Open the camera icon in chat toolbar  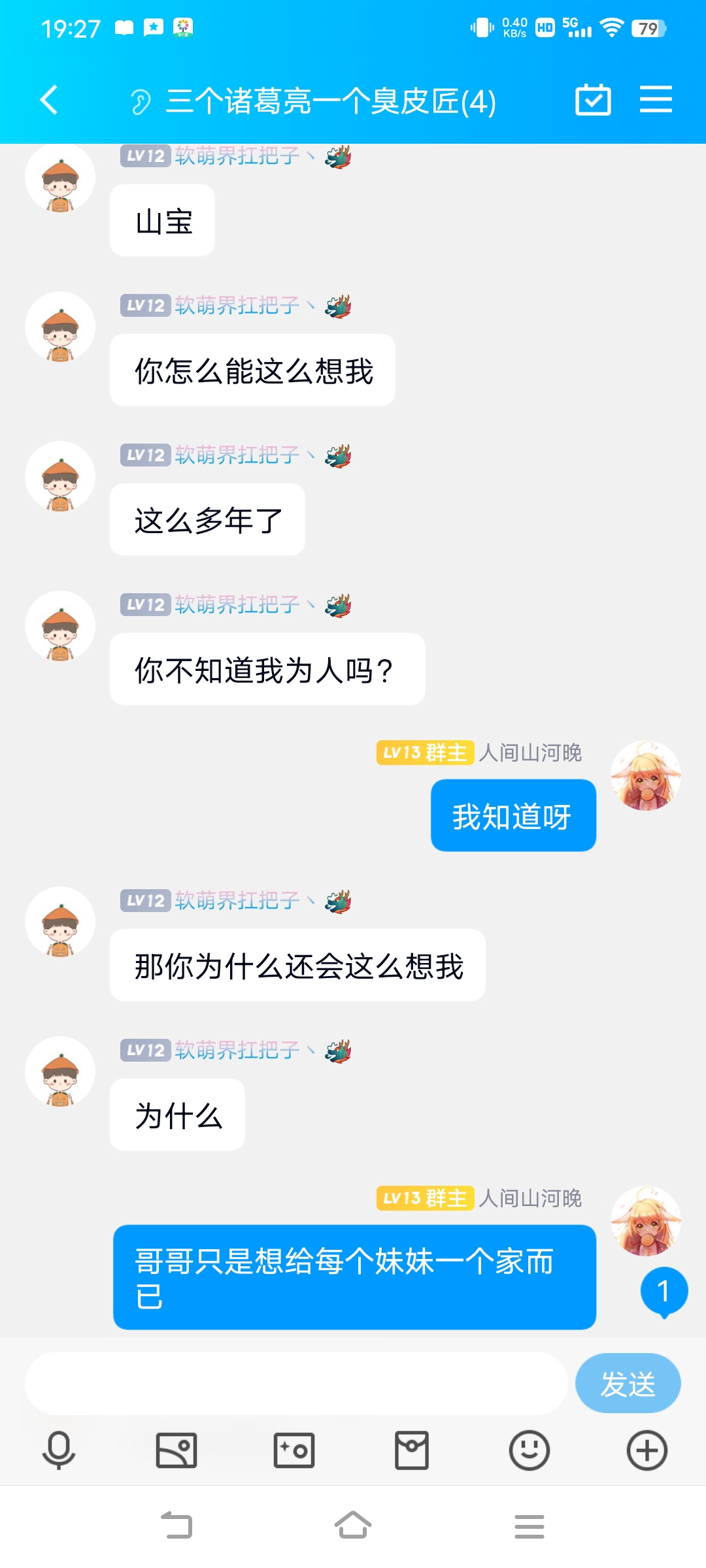294,1450
